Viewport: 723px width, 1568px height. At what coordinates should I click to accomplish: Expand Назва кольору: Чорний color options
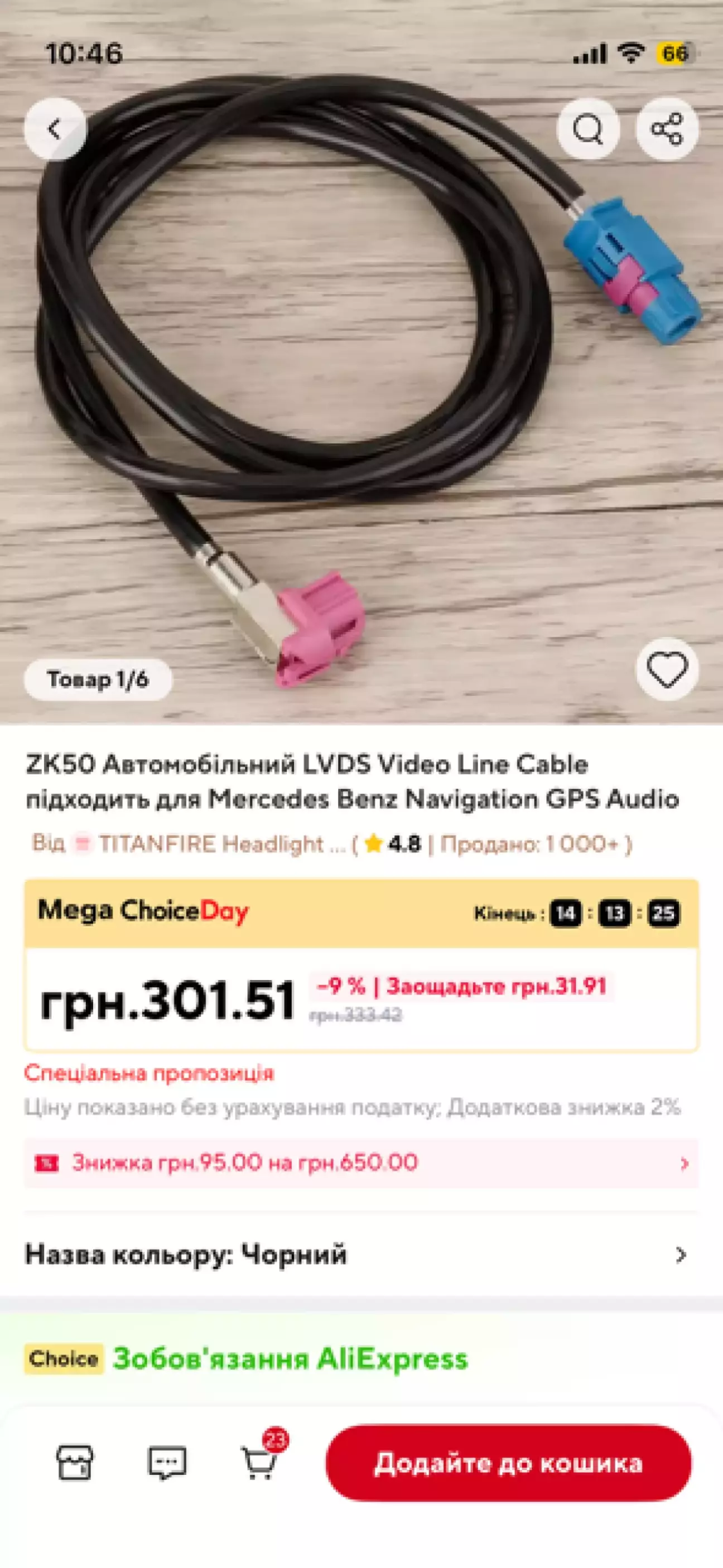361,1255
